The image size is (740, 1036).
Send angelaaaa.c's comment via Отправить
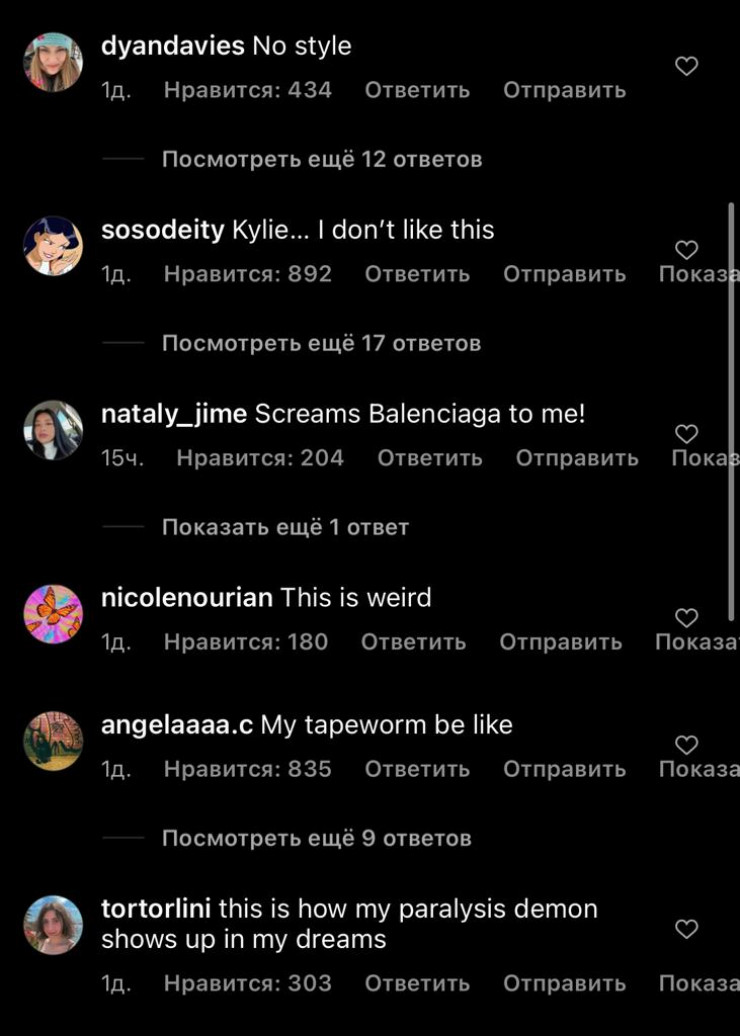point(564,769)
